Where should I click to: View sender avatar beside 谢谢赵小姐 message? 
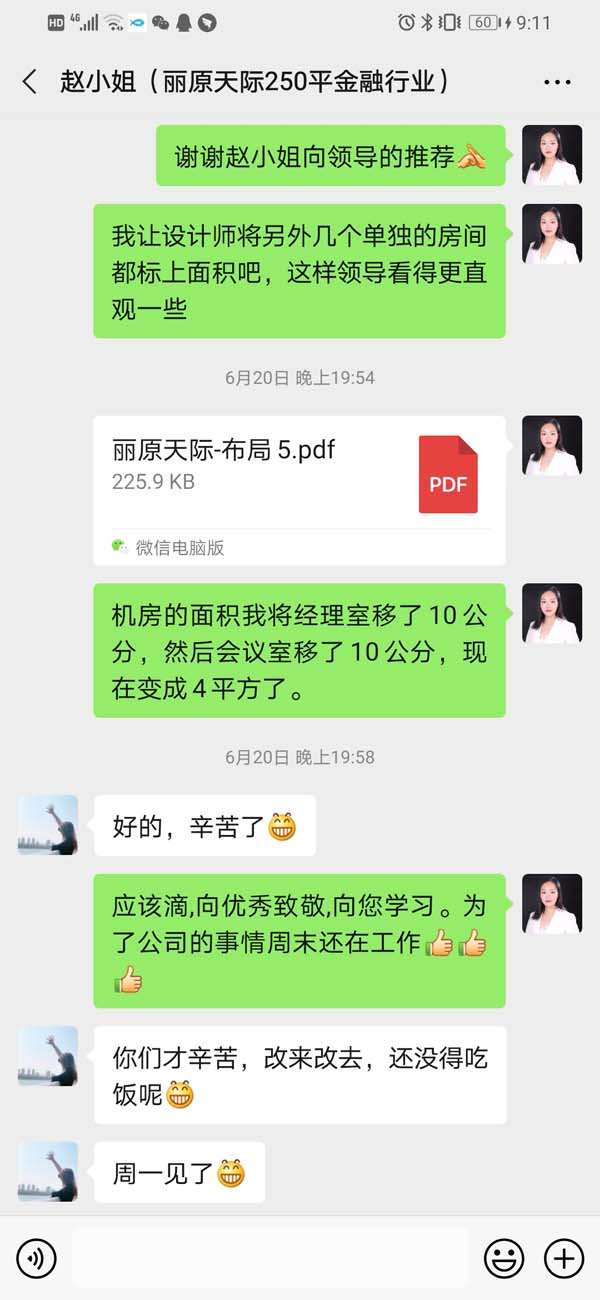click(x=551, y=155)
